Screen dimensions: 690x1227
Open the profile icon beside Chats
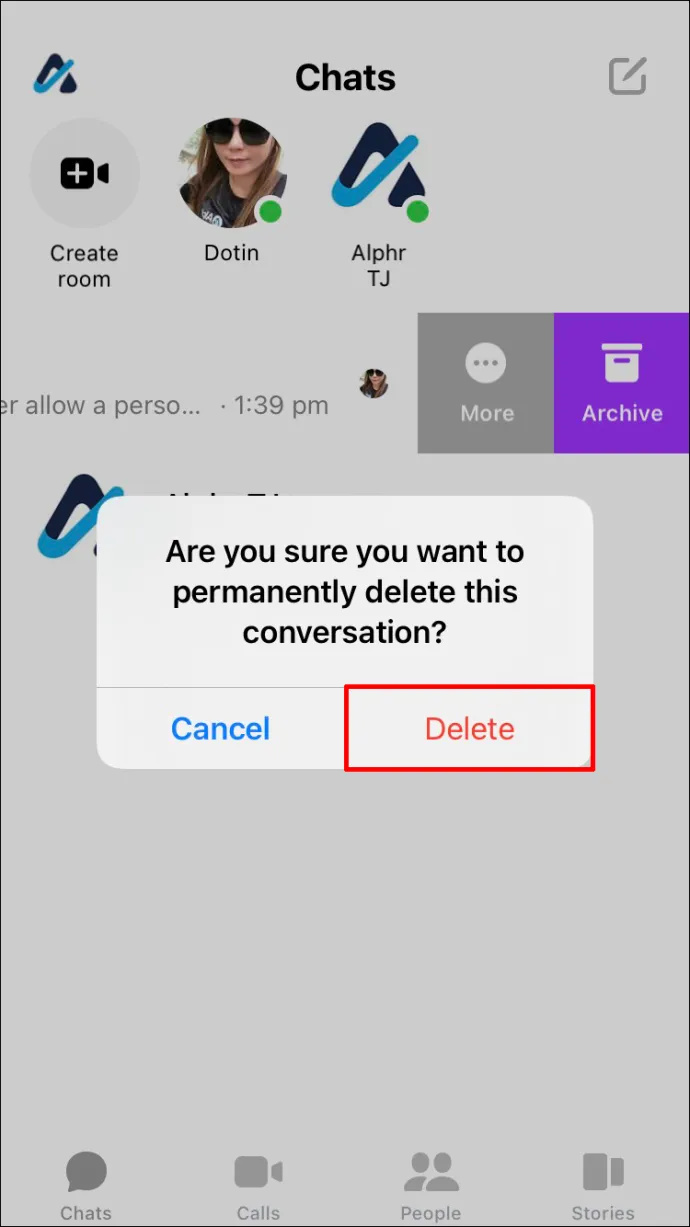click(x=55, y=75)
